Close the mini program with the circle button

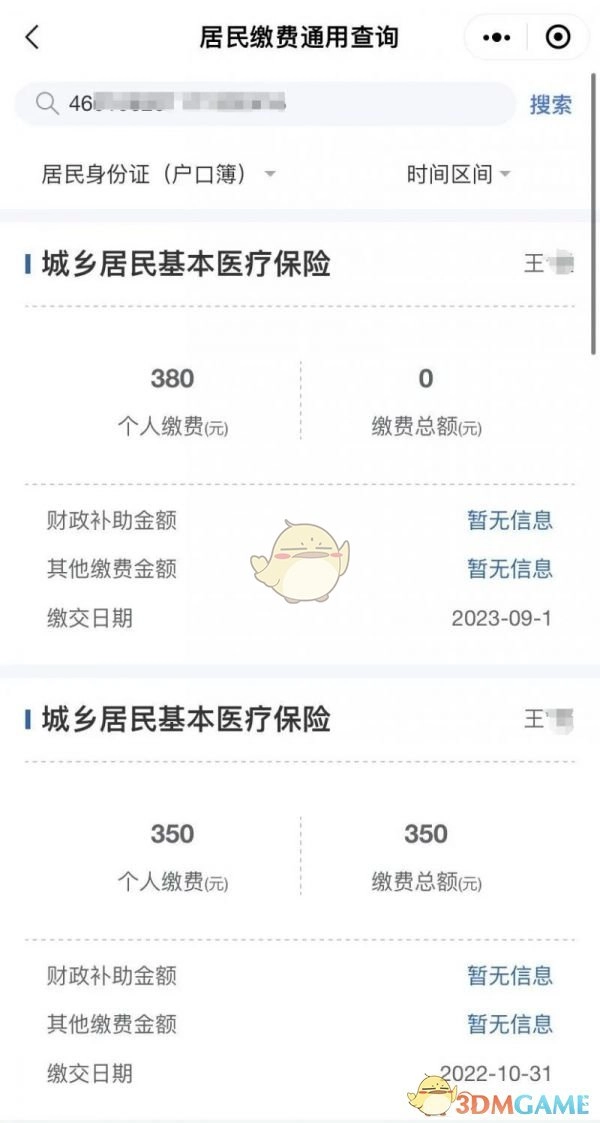[558, 38]
